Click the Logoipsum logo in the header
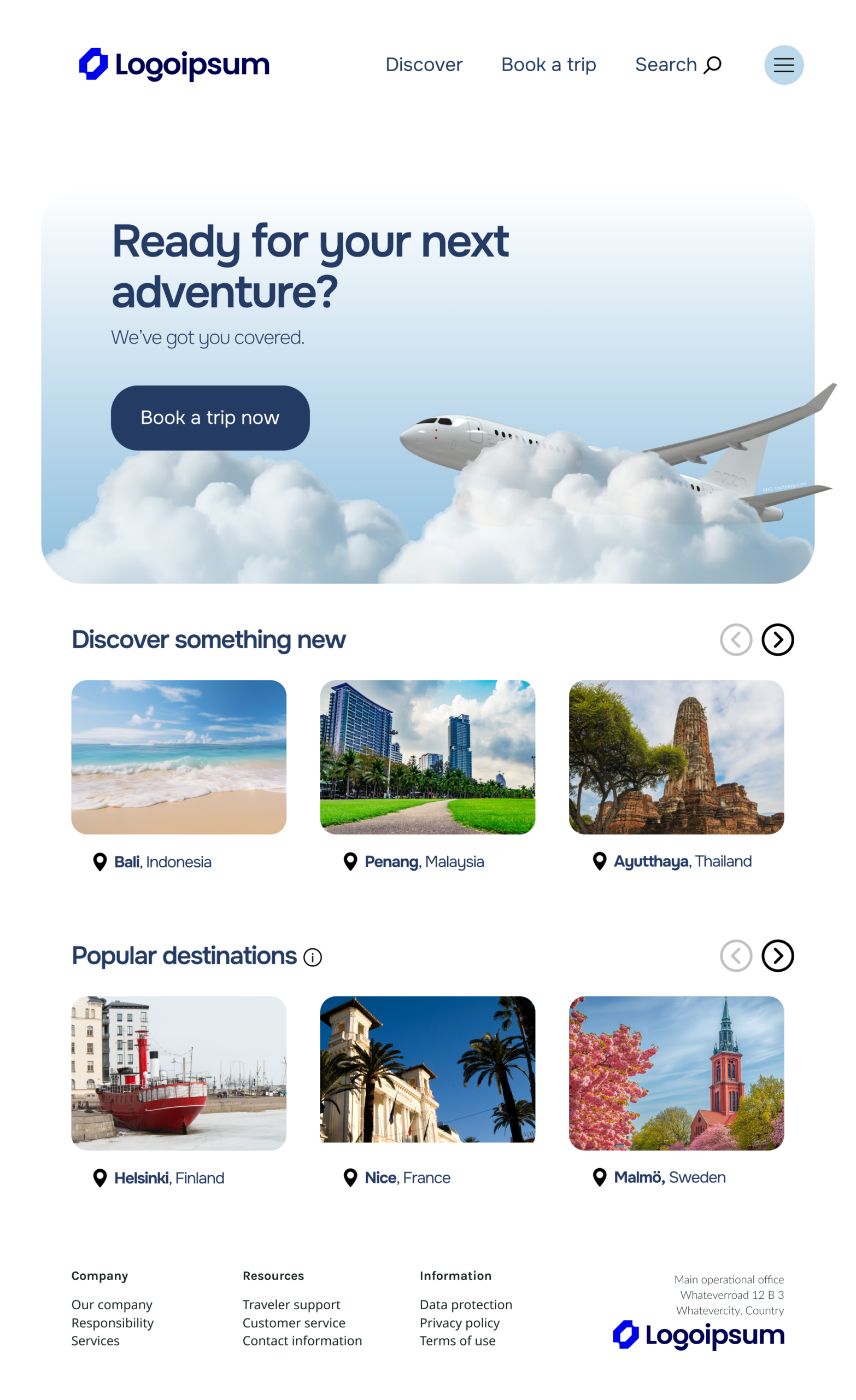856x1400 pixels. [x=173, y=64]
